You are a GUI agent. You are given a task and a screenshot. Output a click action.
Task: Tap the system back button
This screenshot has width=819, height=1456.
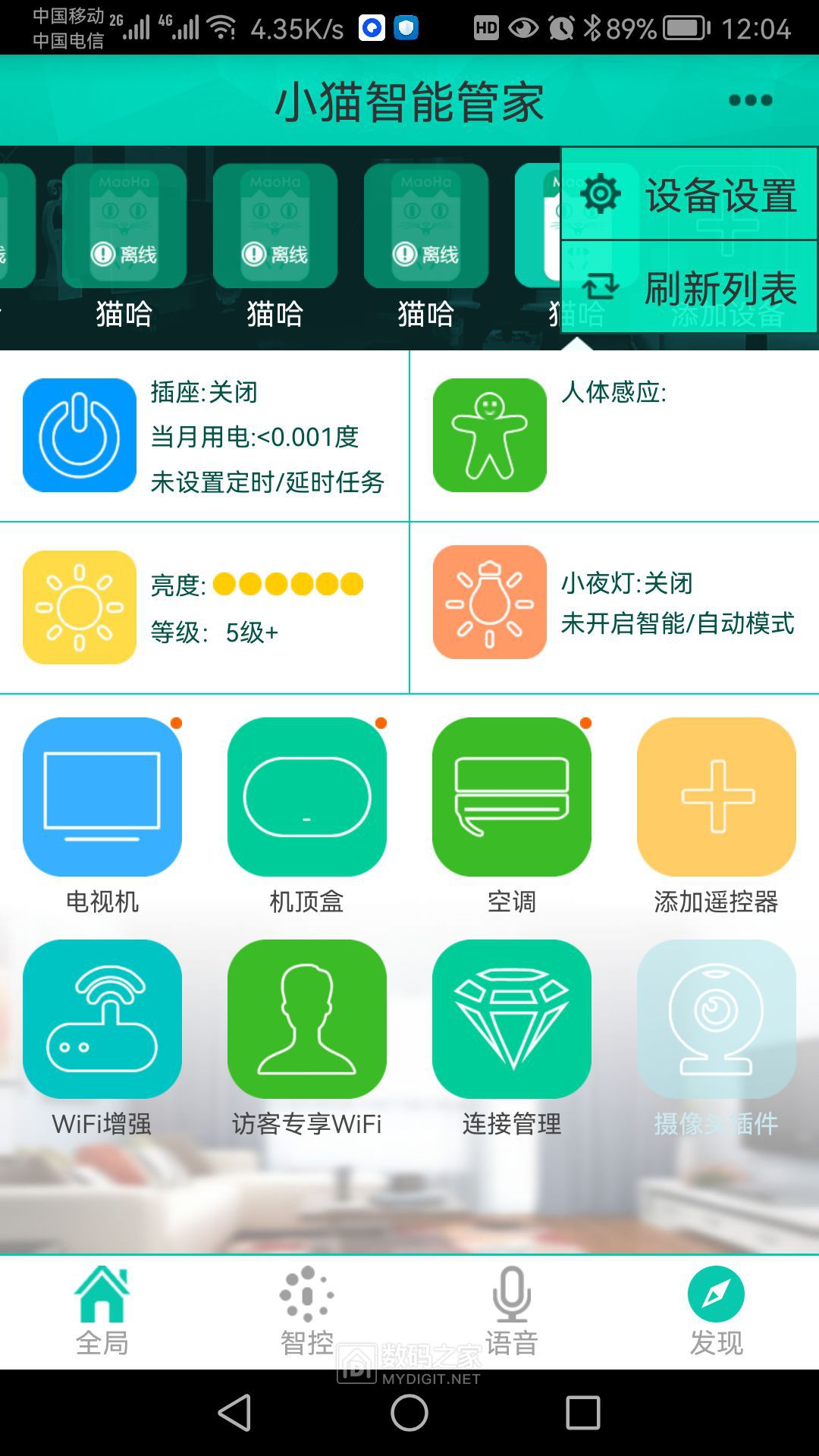tap(234, 1413)
